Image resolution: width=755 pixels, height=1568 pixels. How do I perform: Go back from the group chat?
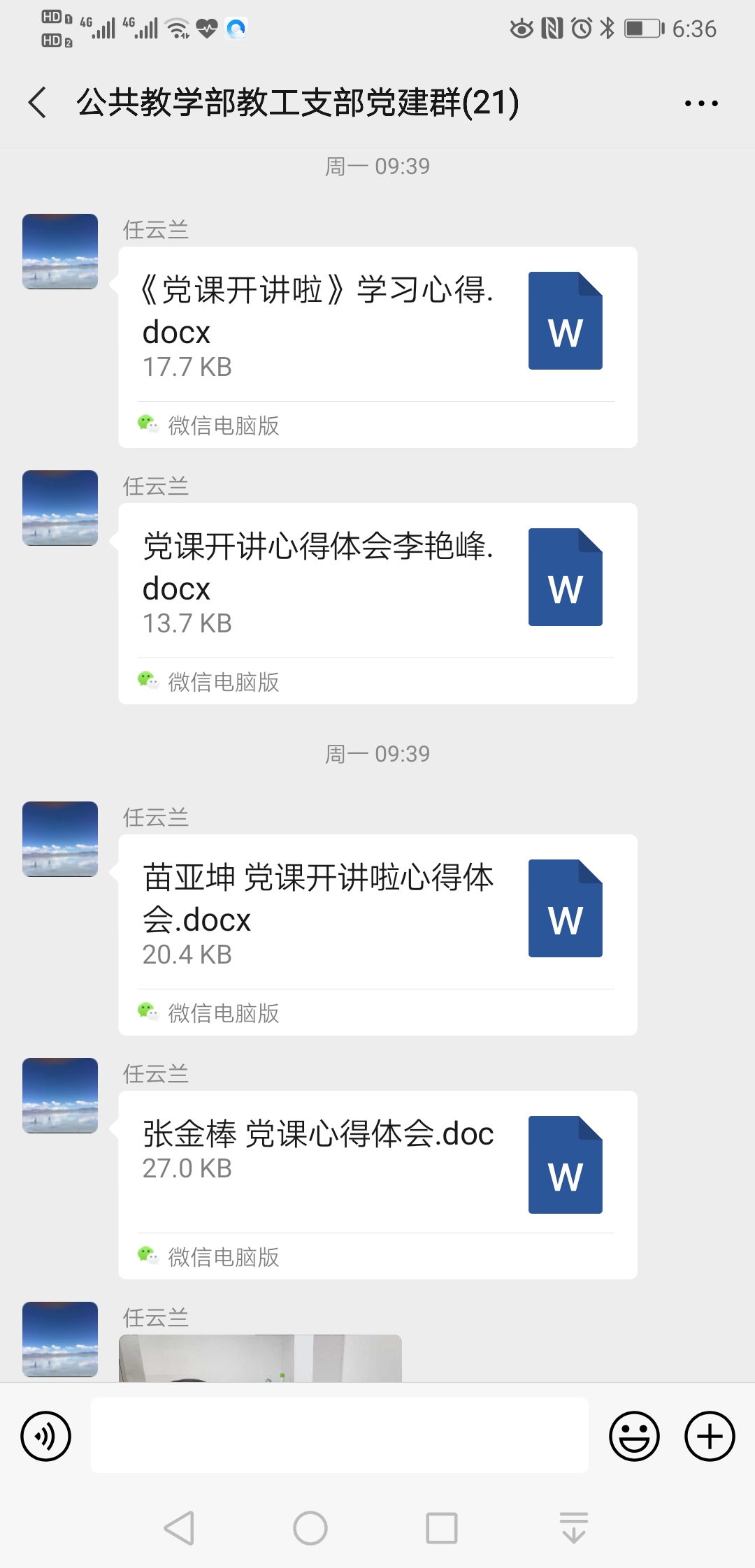pyautogui.click(x=38, y=103)
